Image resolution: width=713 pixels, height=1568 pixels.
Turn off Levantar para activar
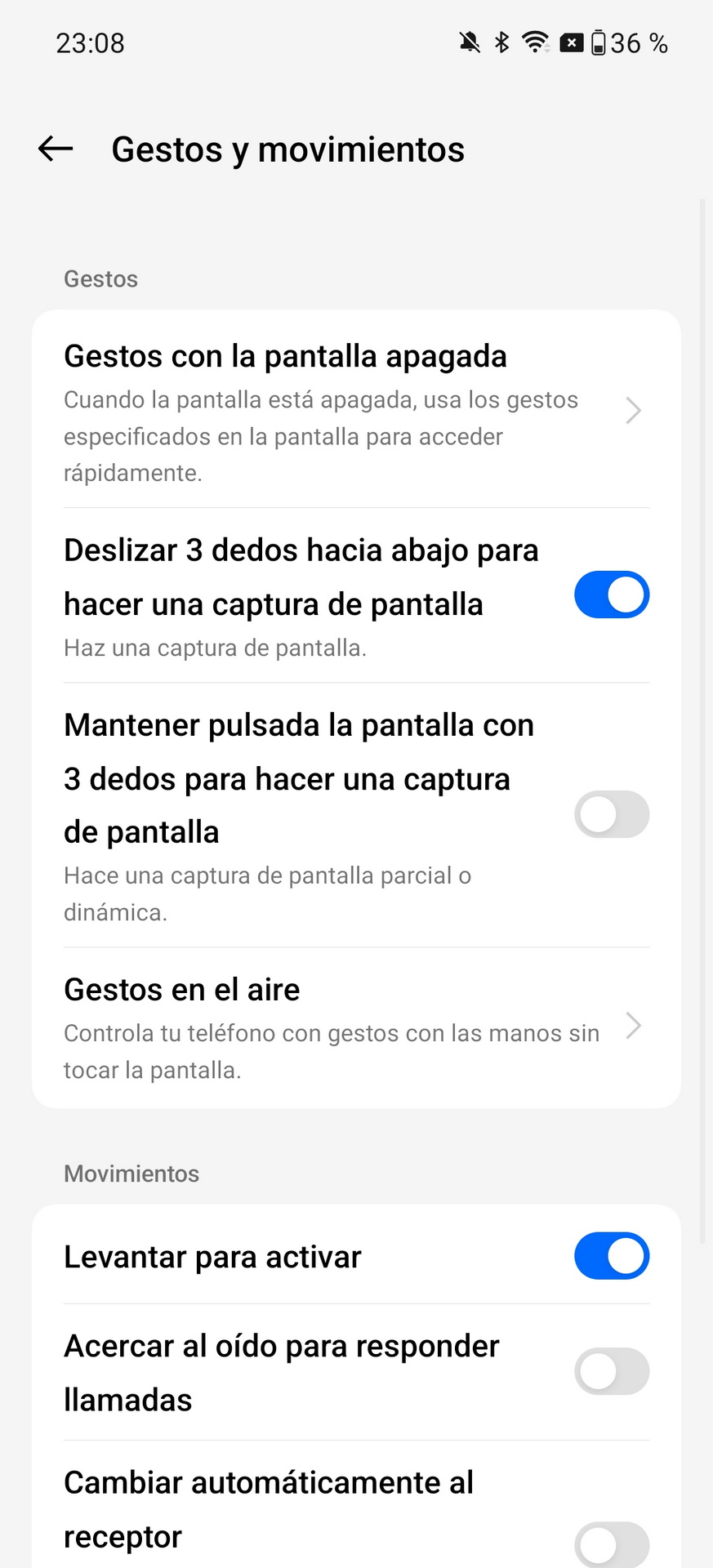(x=612, y=1256)
